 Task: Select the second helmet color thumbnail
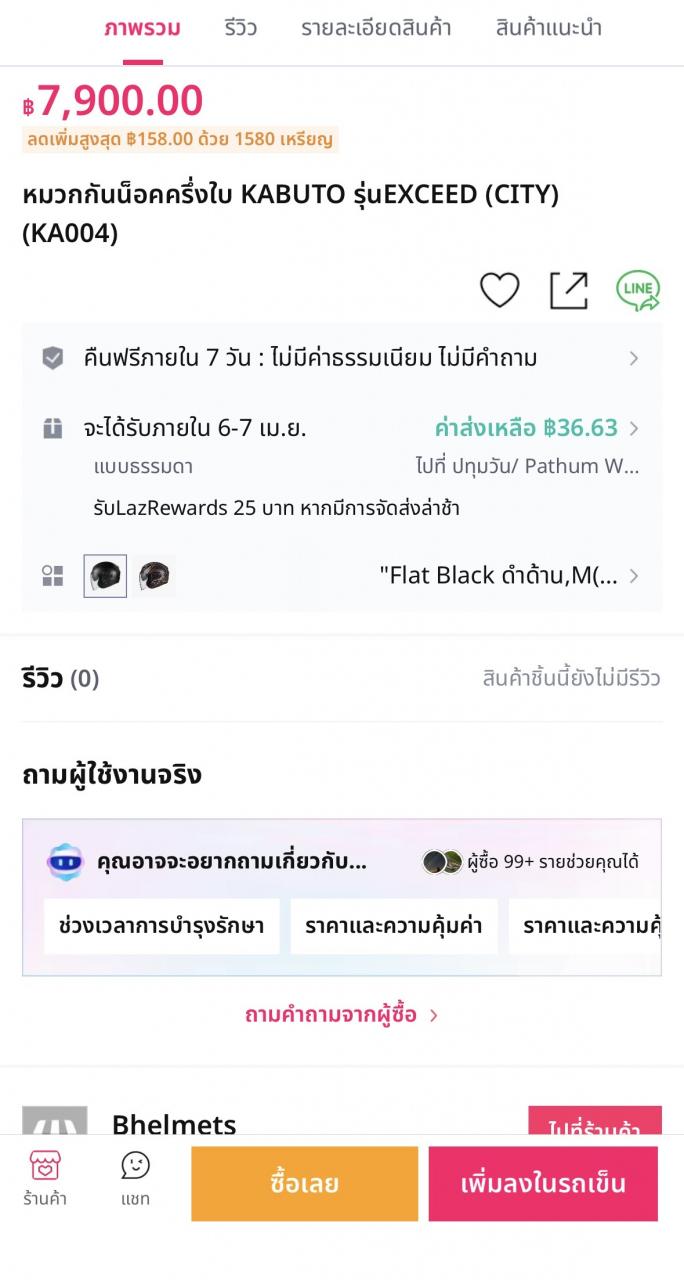tap(154, 576)
